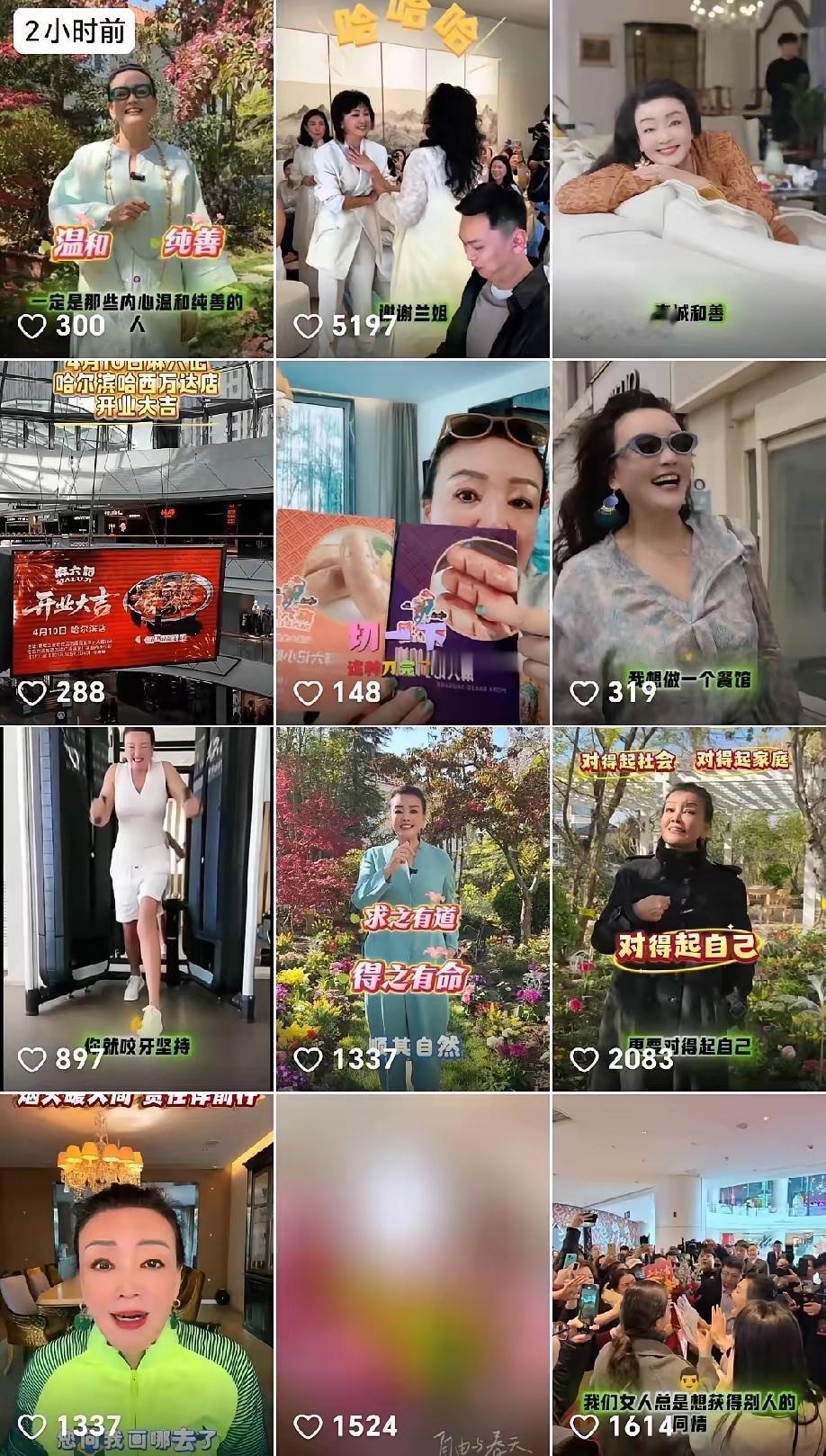Tap the heart icon showing 5197 likes
Screen dimensions: 826x1456
click(310, 326)
